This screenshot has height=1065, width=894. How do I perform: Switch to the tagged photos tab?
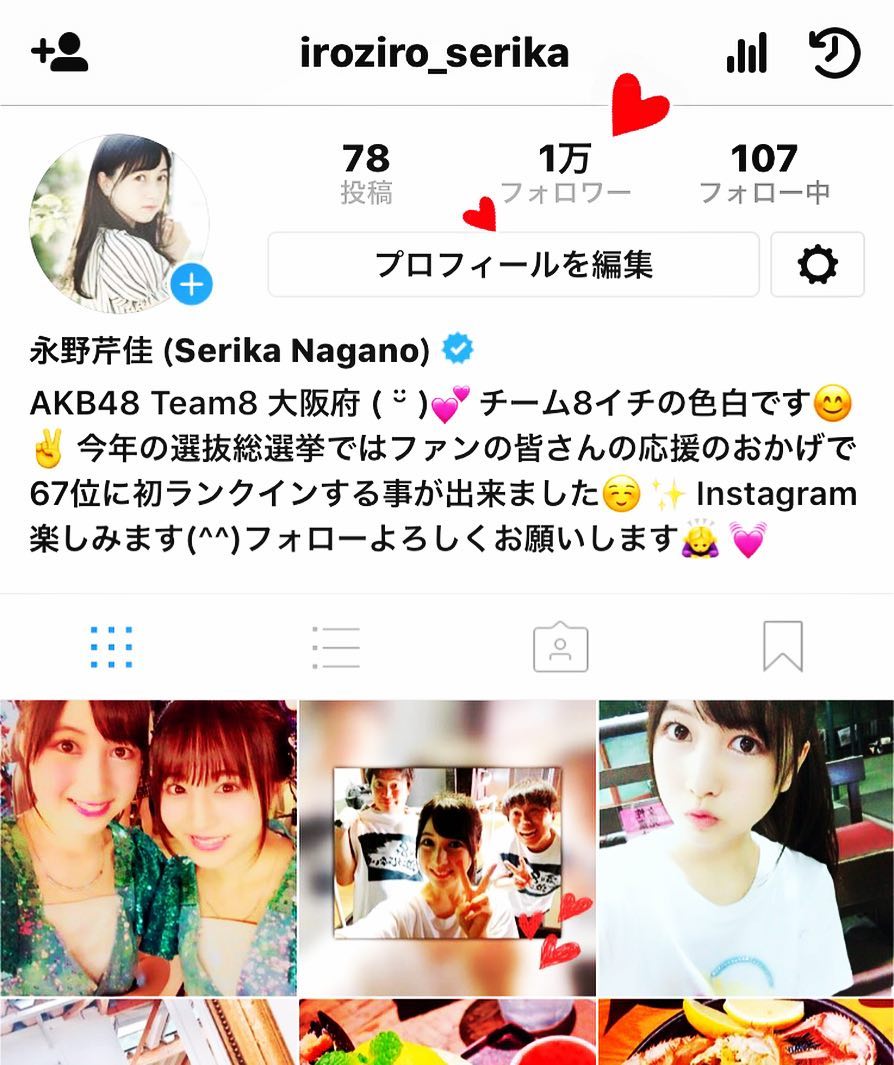560,648
